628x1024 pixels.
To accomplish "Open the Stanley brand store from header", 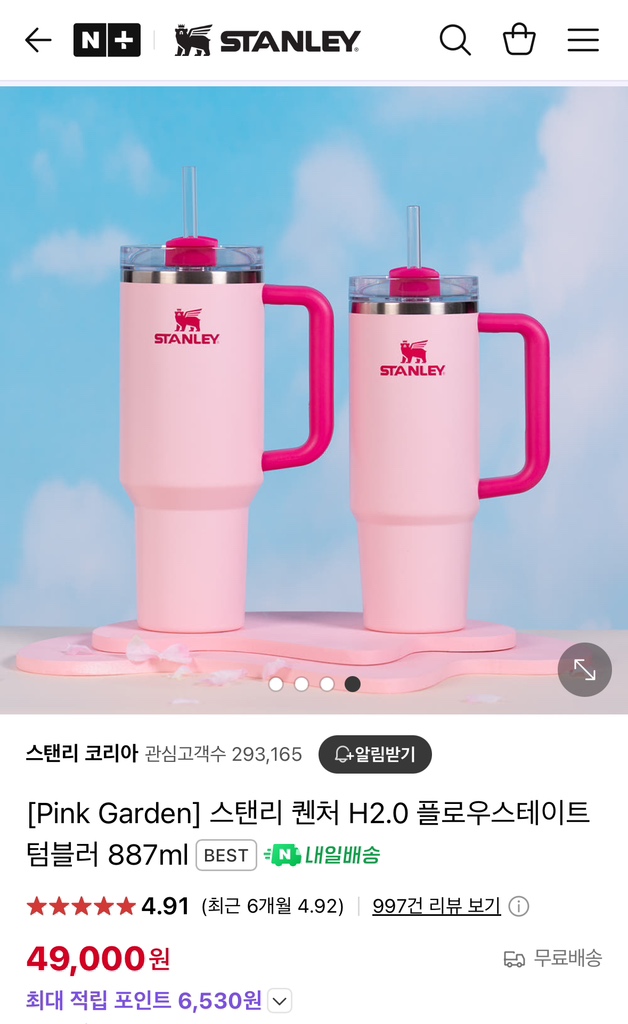I will click(268, 40).
